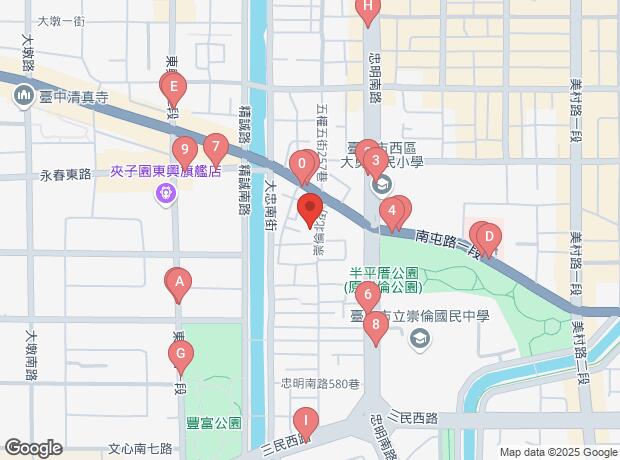The height and width of the screenshot is (460, 620).
Task: Select the marker labeled D
Action: point(488,239)
